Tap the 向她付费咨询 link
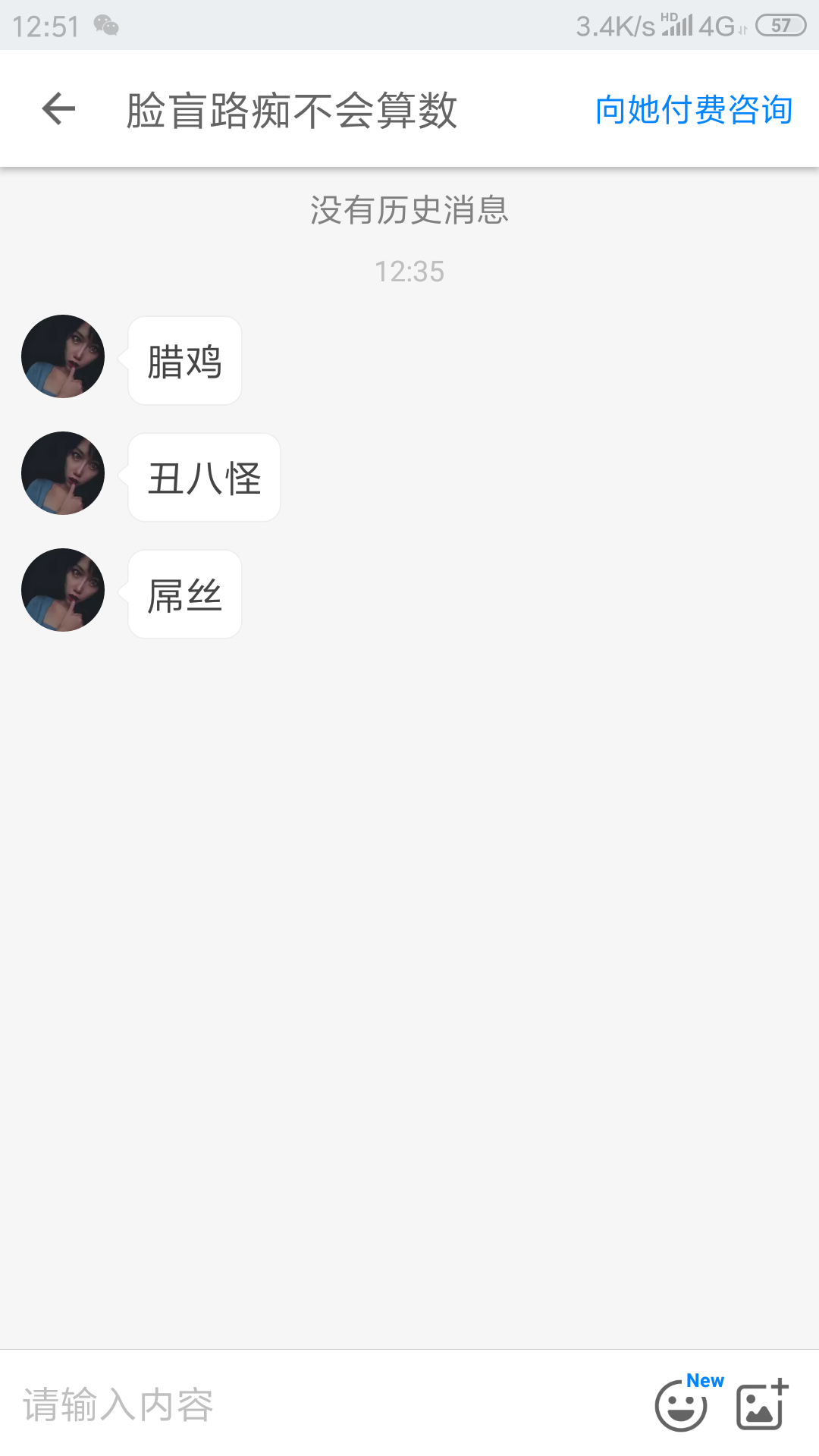The image size is (819, 1456). (x=693, y=110)
